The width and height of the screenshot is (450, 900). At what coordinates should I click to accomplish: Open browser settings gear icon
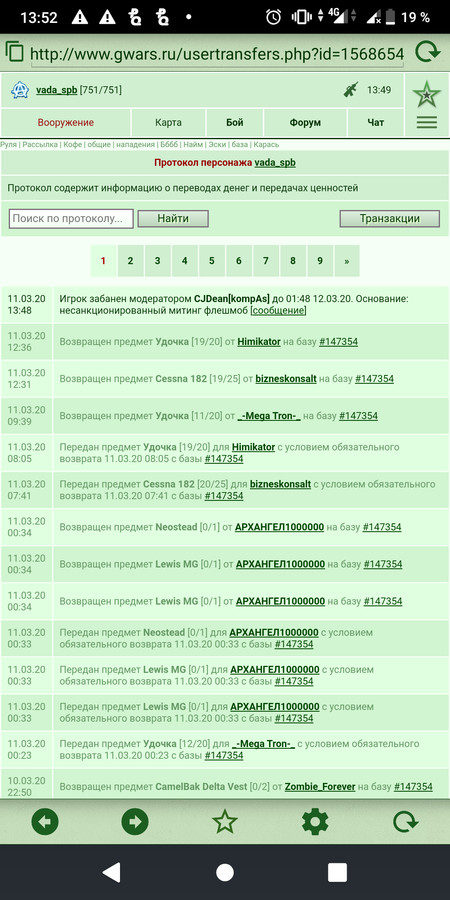[315, 822]
